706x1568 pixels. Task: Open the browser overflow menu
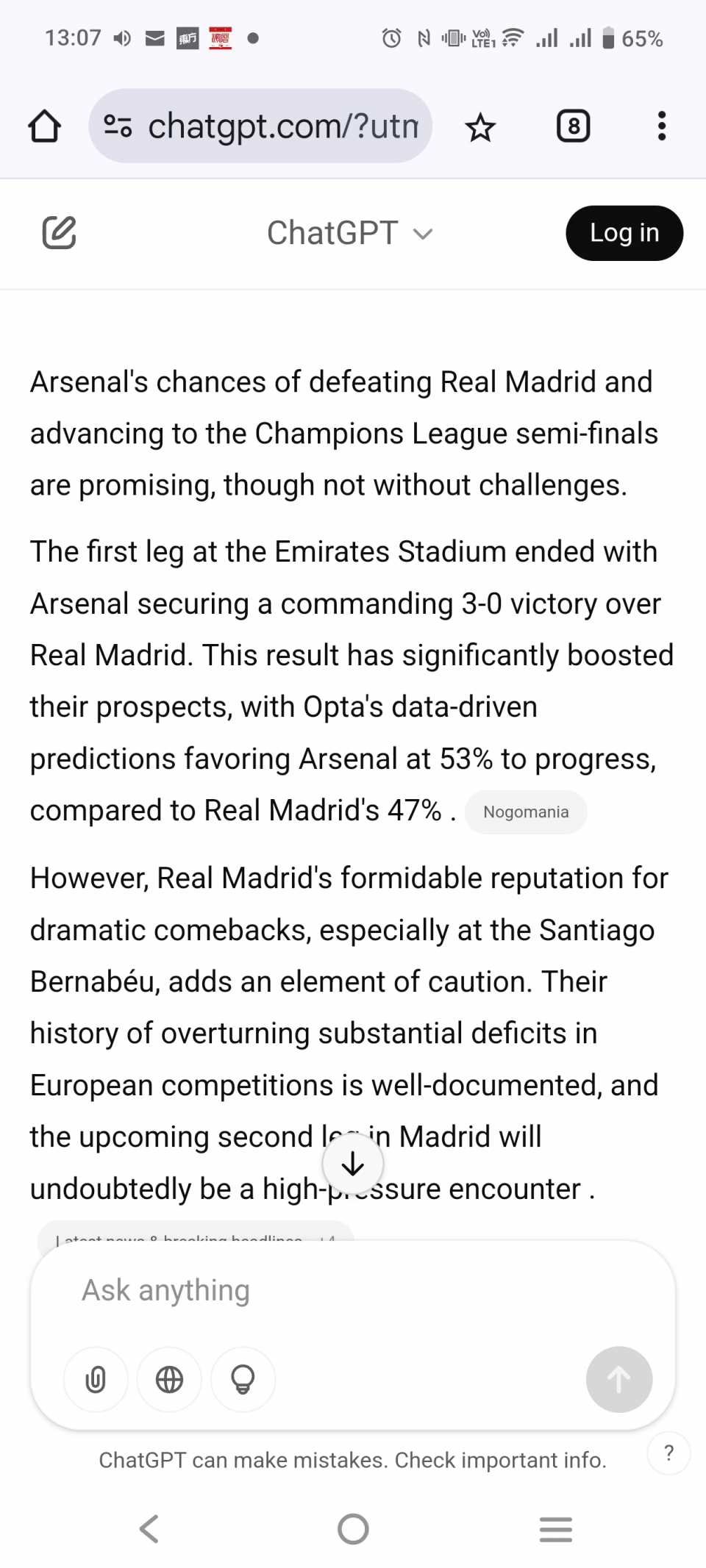[x=661, y=126]
